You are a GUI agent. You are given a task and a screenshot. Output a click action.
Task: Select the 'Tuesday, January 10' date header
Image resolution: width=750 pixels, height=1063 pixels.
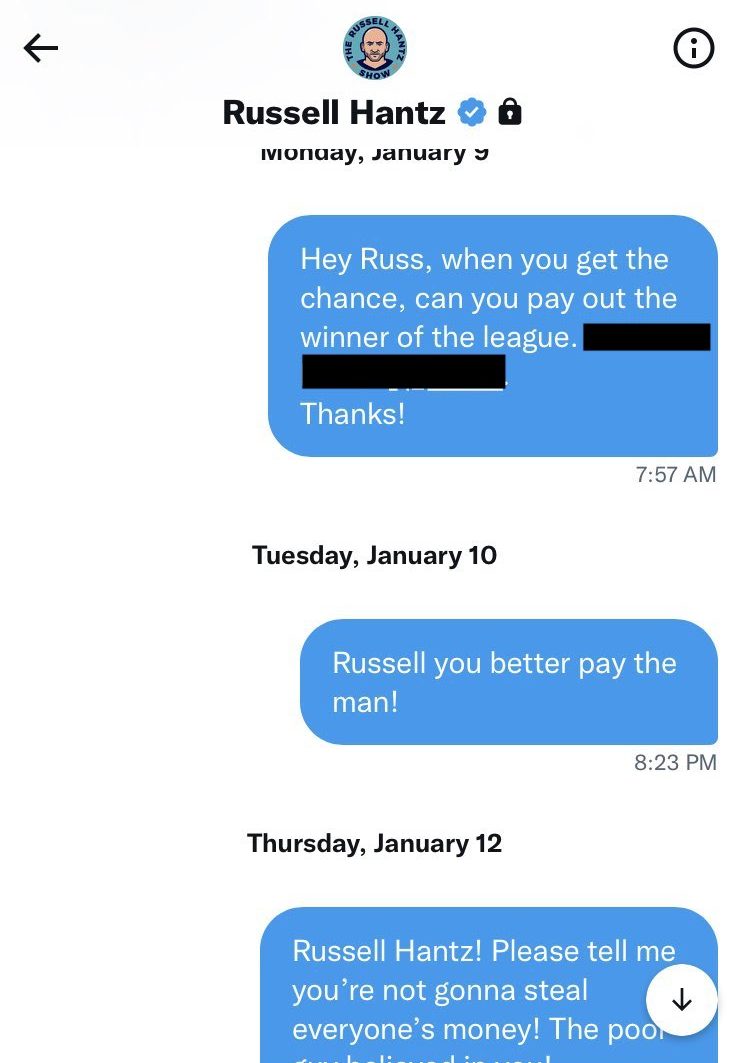click(x=375, y=555)
